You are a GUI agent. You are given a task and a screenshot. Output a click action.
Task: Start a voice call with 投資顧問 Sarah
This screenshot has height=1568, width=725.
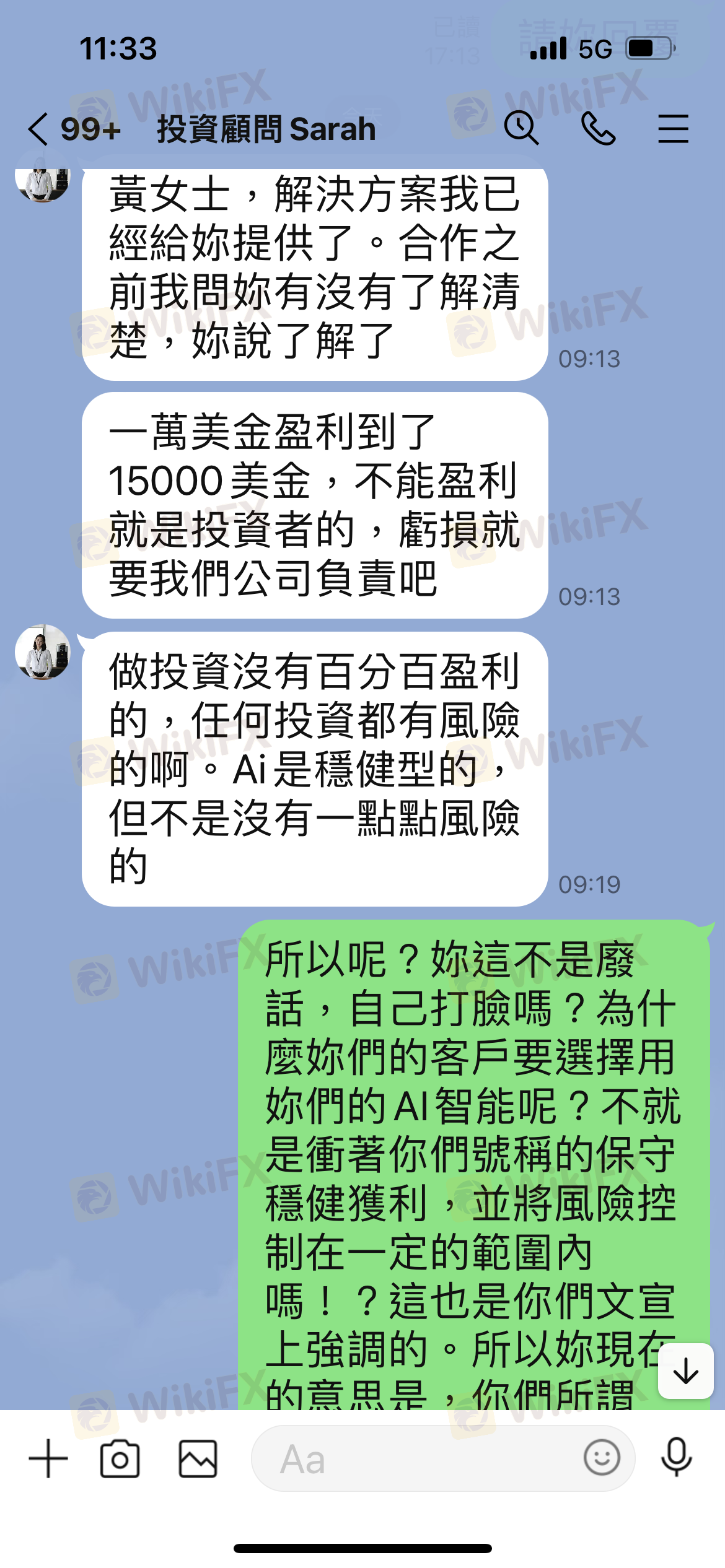point(598,129)
